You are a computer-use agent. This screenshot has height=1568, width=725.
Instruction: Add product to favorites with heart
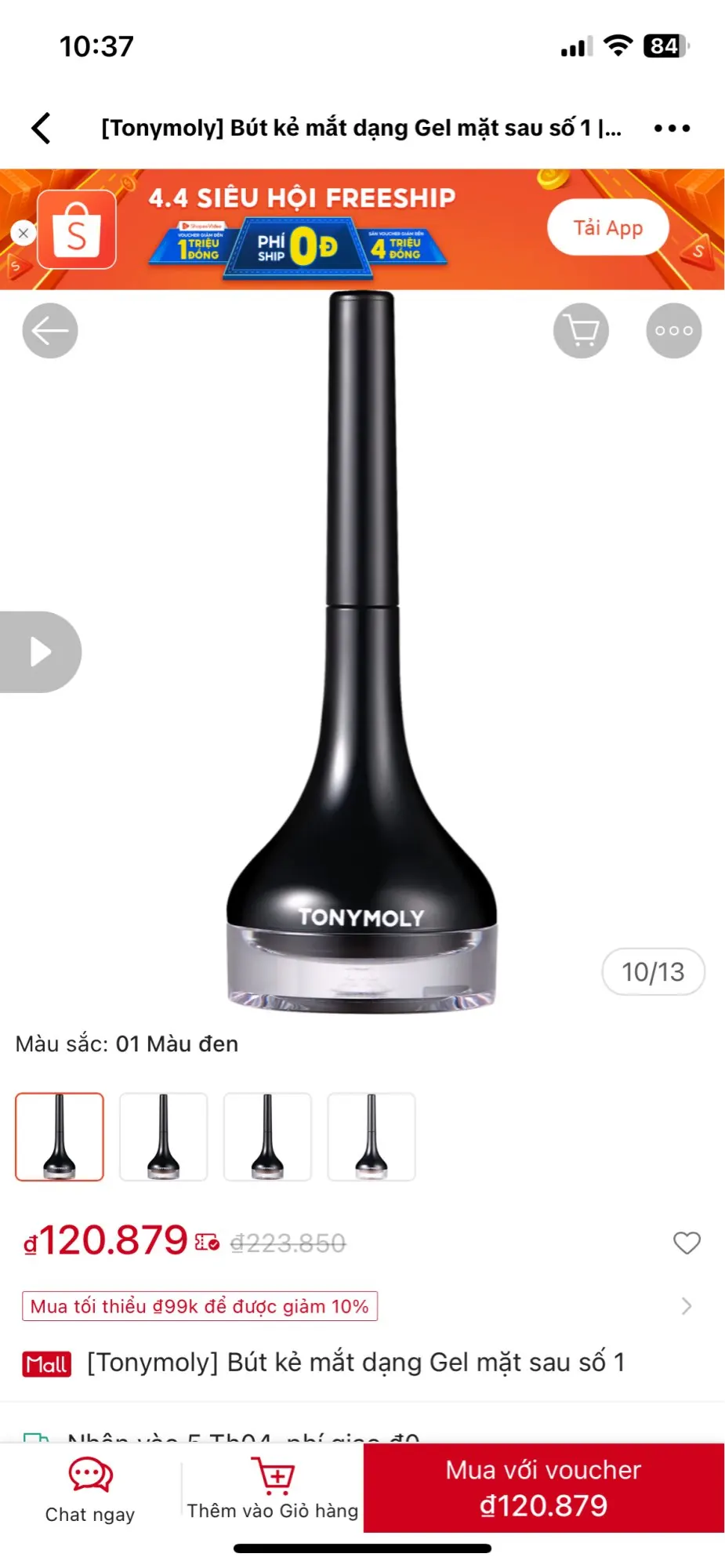point(687,1243)
